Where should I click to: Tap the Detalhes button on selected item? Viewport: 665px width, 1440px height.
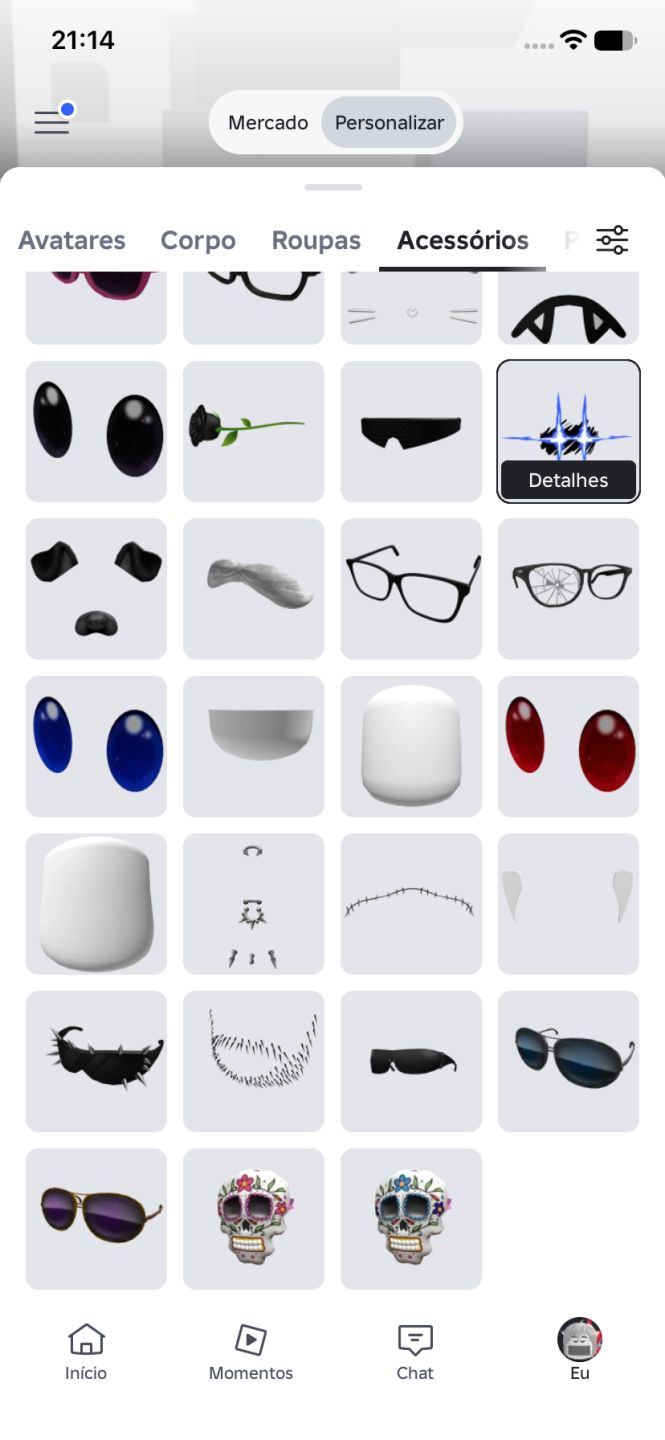pos(568,480)
